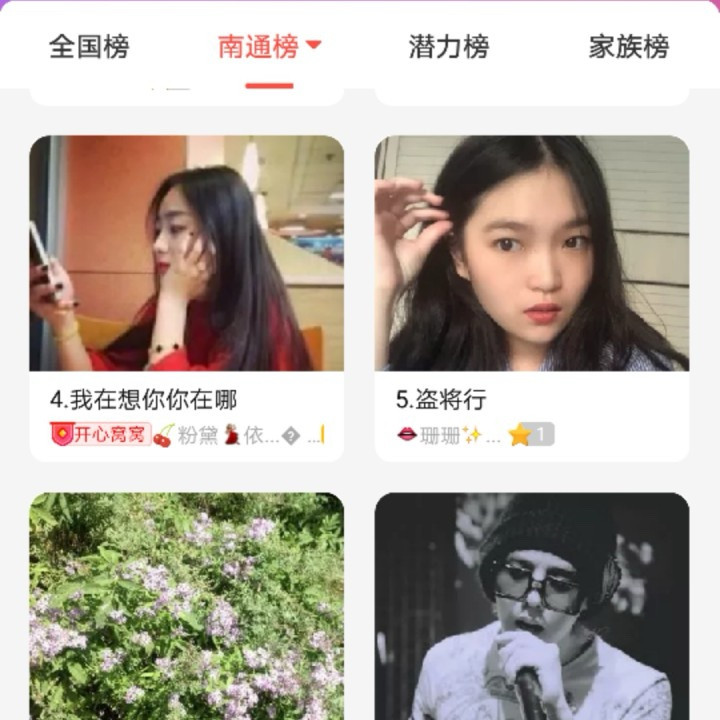Open the card with purple flowers photo
The width and height of the screenshot is (720, 720).
187,605
